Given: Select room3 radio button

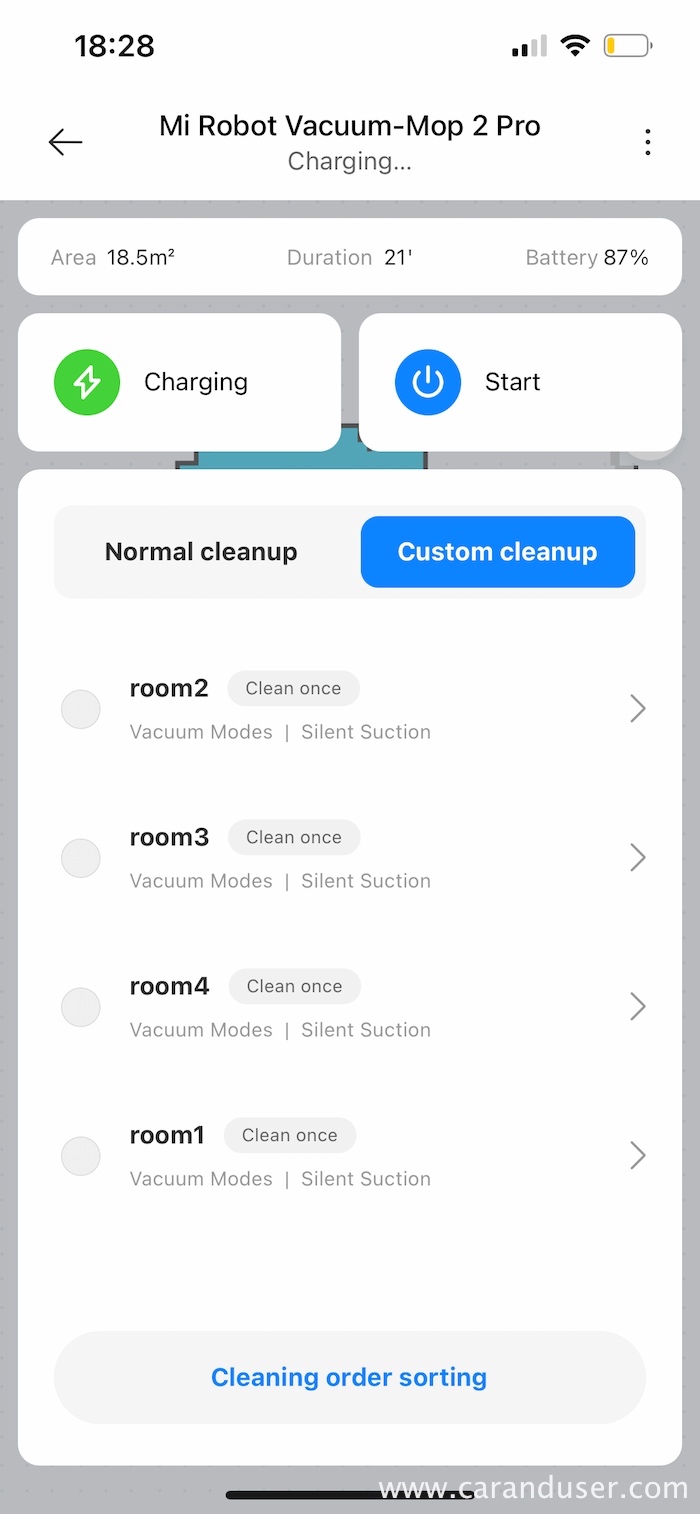Looking at the screenshot, I should point(81,858).
